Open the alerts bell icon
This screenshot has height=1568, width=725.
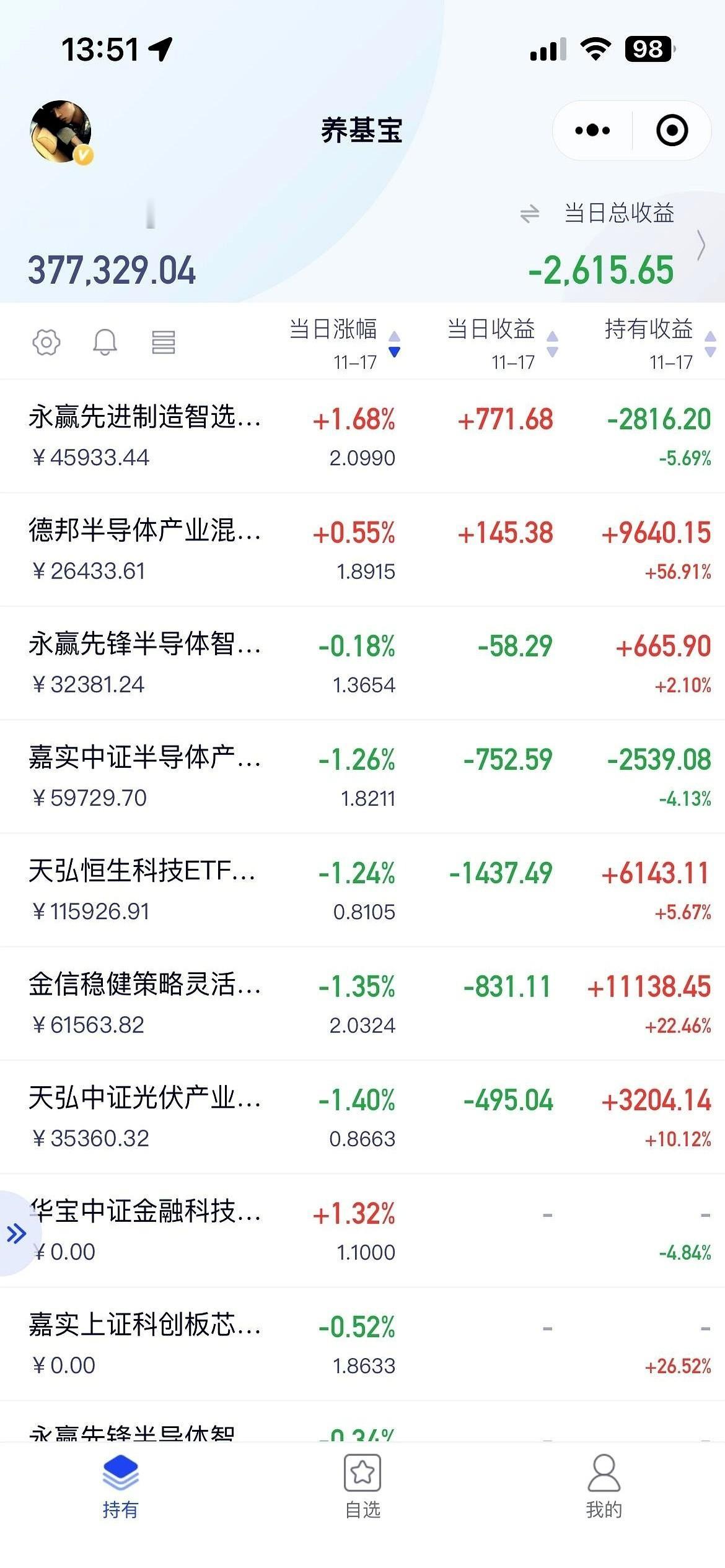105,342
